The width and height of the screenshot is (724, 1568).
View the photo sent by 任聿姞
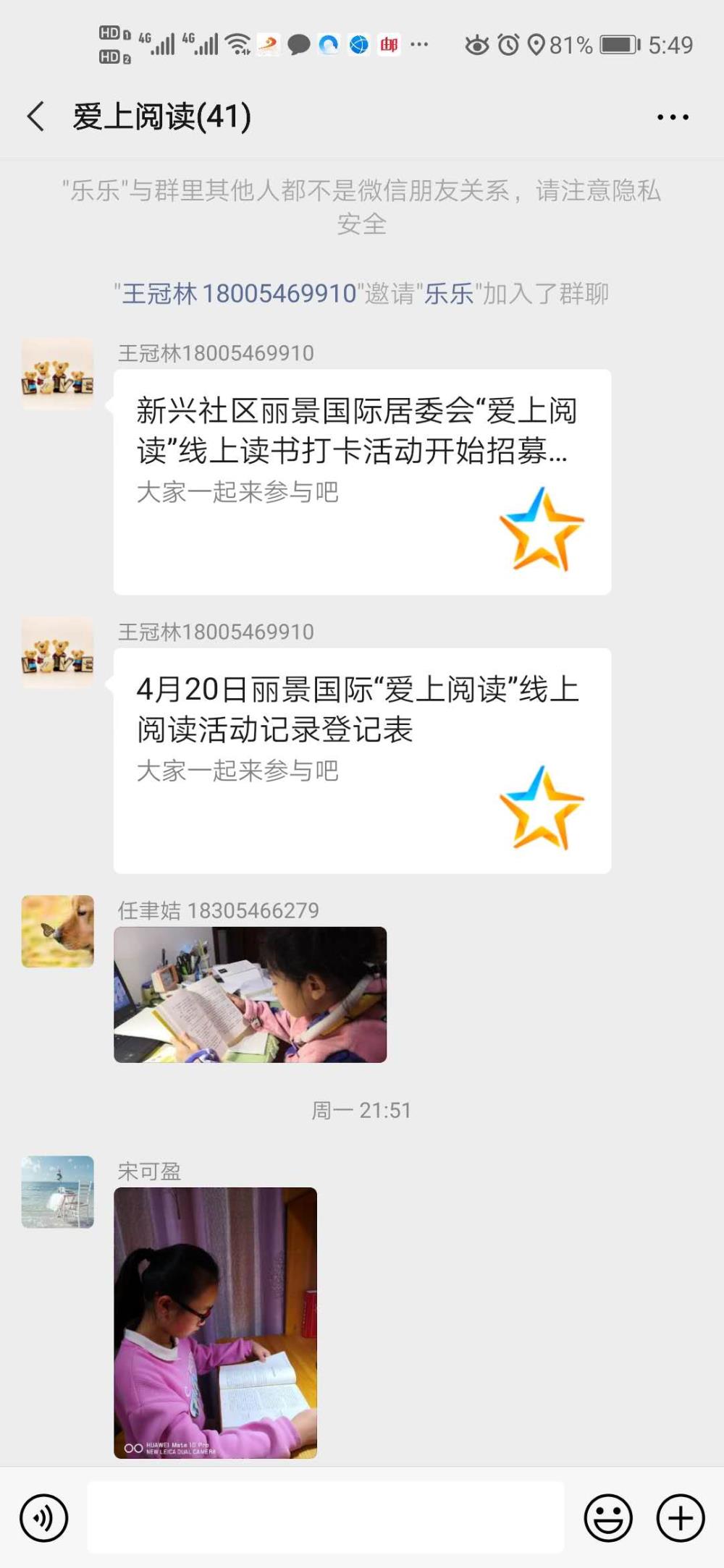pyautogui.click(x=250, y=994)
